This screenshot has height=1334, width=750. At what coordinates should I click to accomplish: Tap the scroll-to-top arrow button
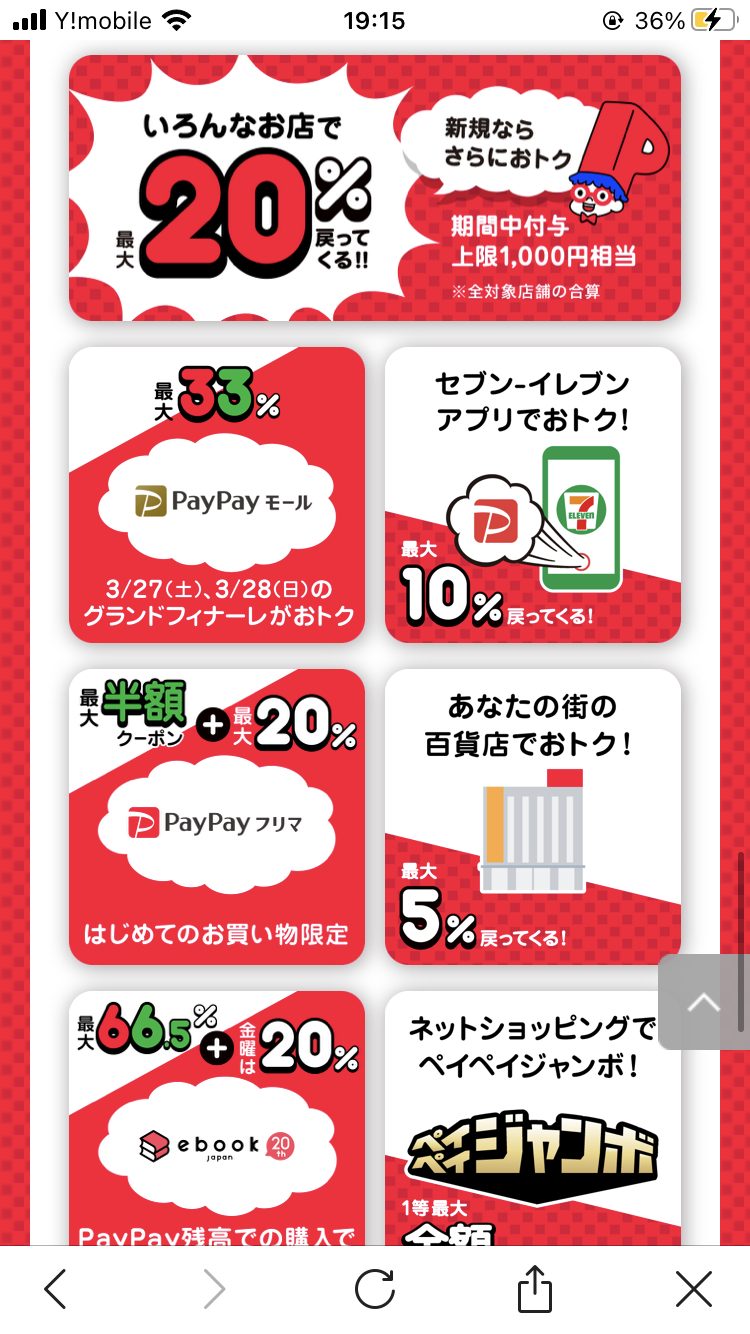(x=703, y=1002)
